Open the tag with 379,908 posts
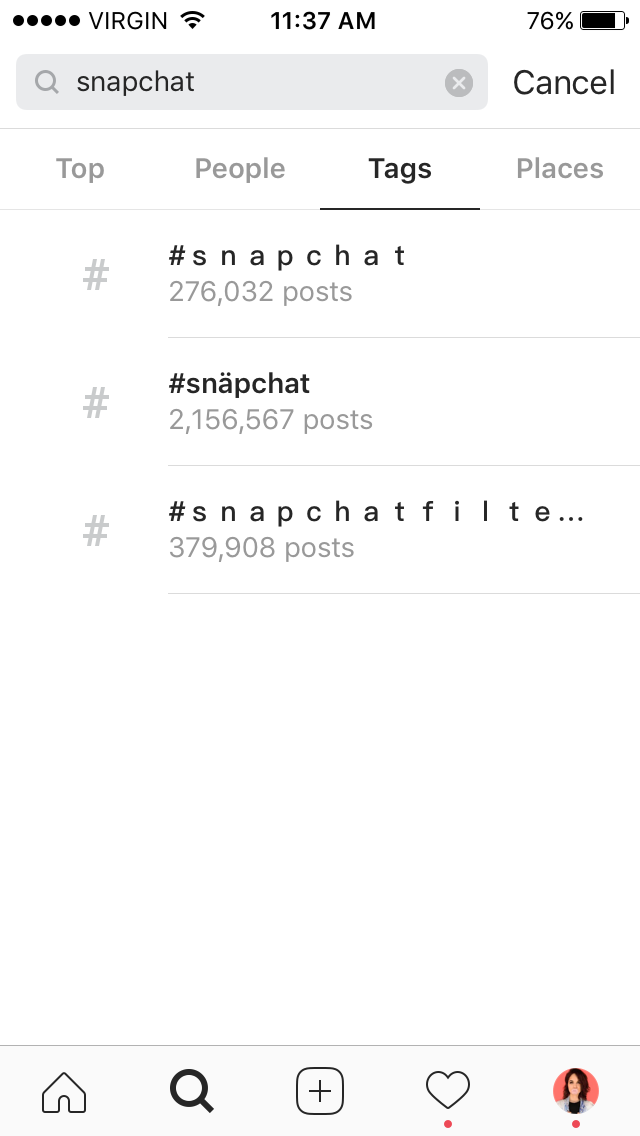 (x=320, y=530)
